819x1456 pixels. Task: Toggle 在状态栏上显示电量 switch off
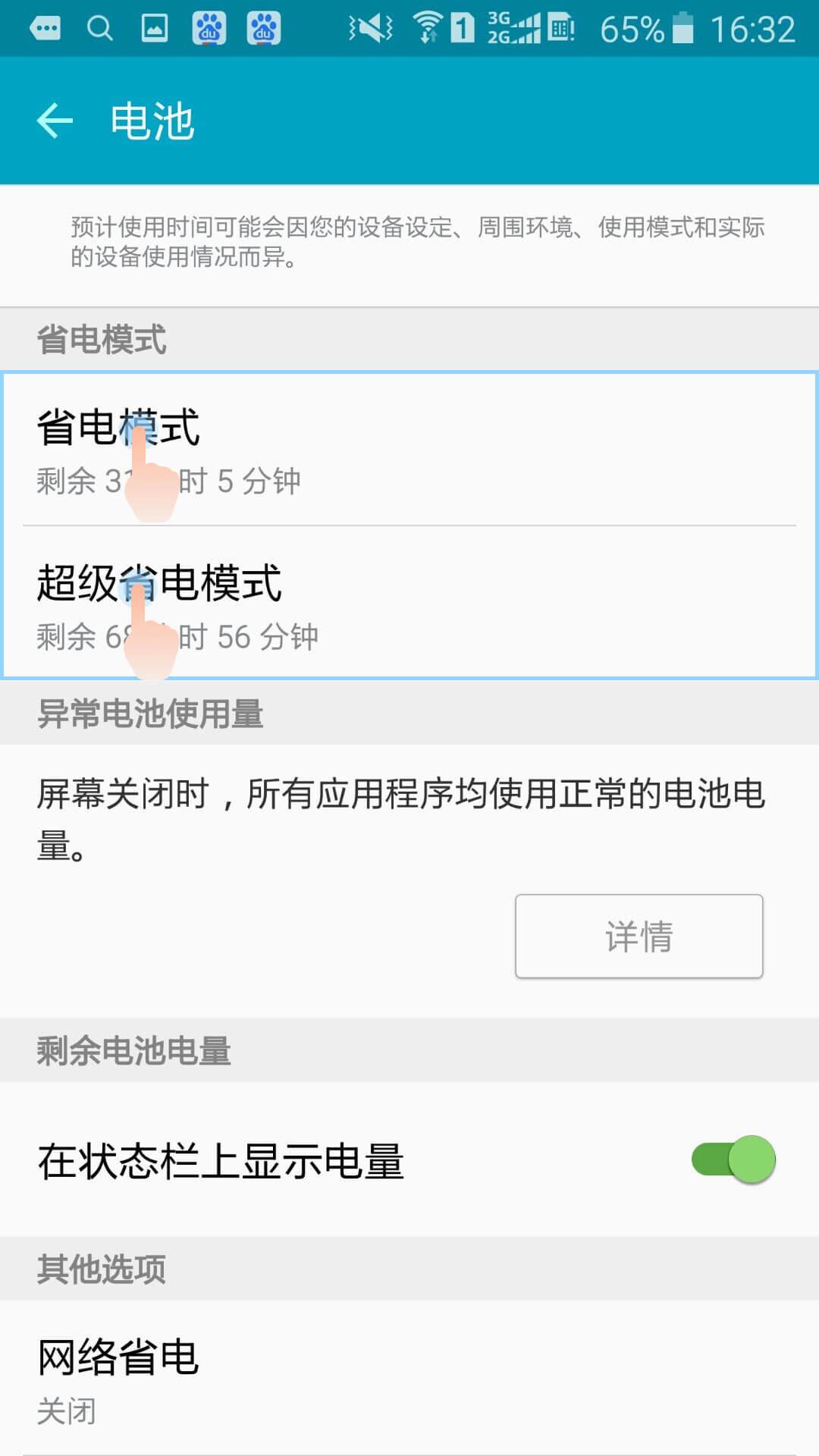733,1159
